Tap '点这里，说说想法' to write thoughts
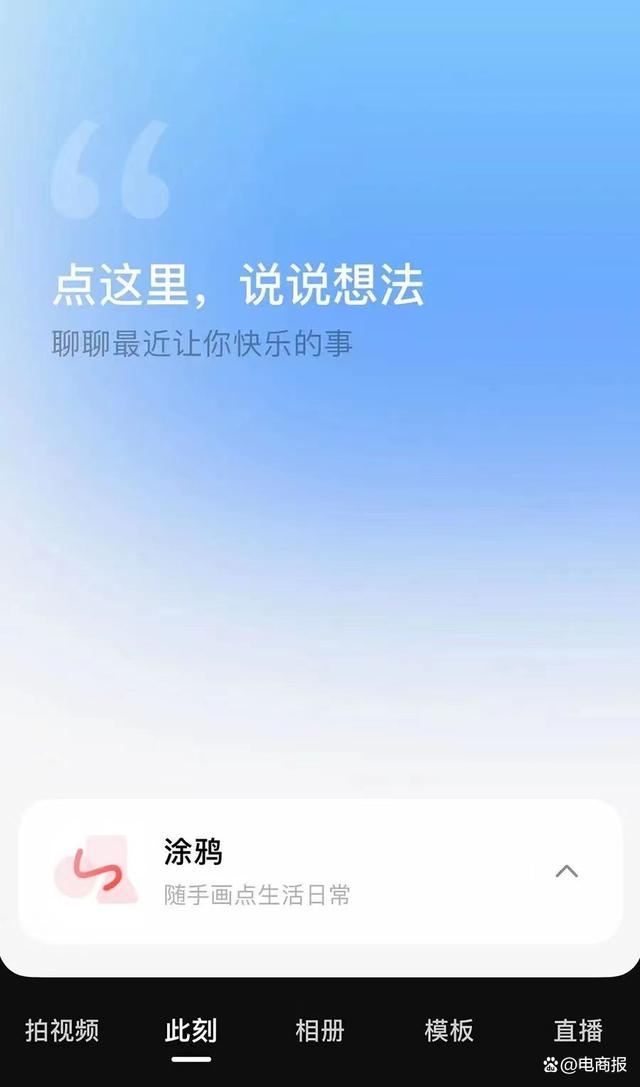 click(x=238, y=287)
